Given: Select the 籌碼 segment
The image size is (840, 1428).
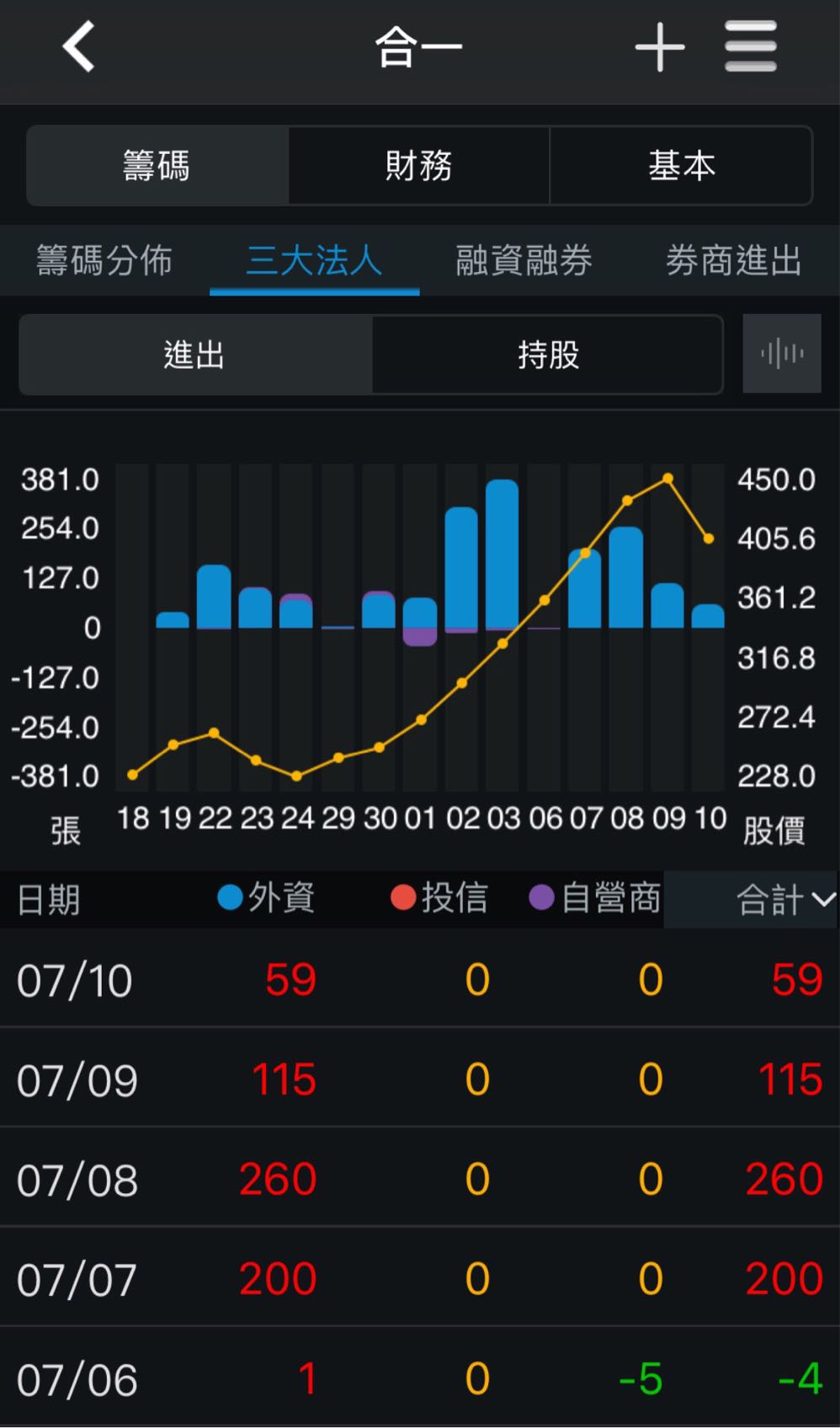Looking at the screenshot, I should coord(157,166).
